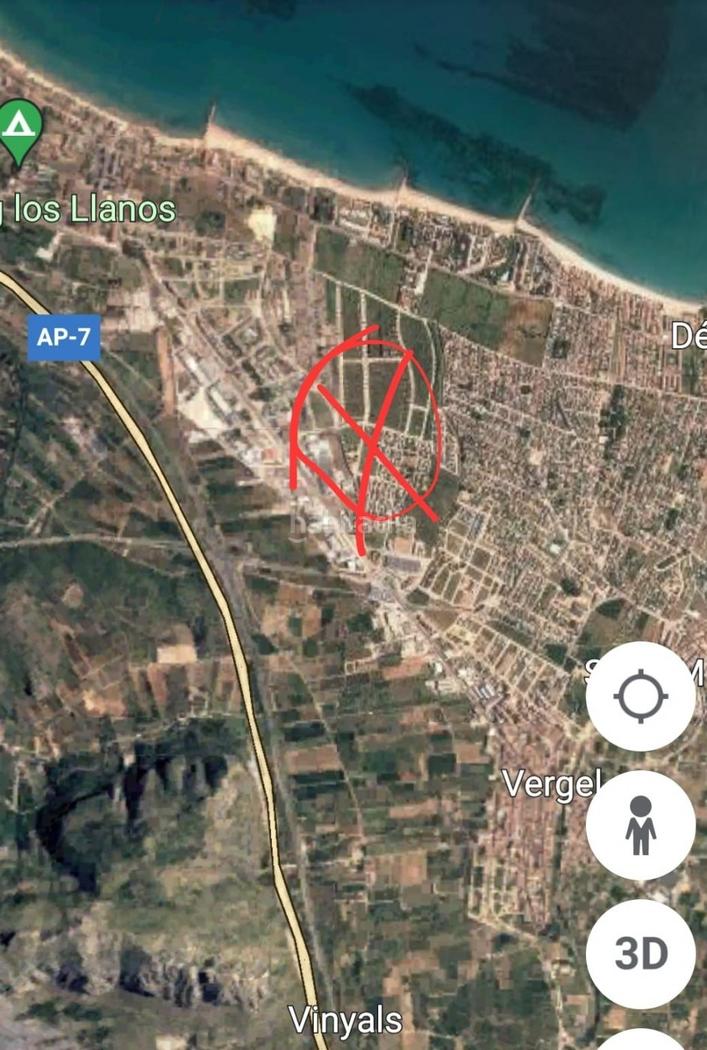Open the los Llanos campsite pin
The image size is (707, 1050).
(x=19, y=129)
